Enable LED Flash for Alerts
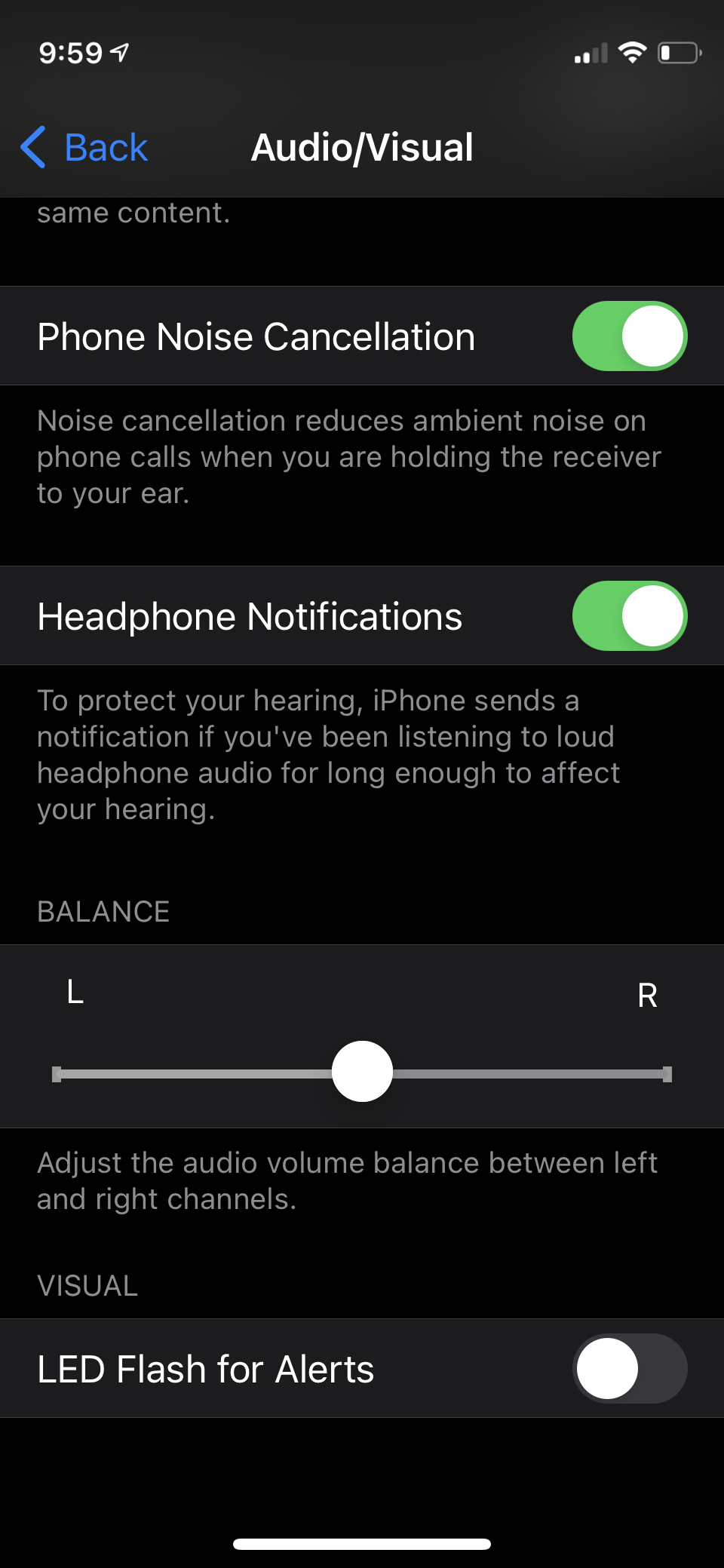This screenshot has height=1568, width=724. point(629,1368)
